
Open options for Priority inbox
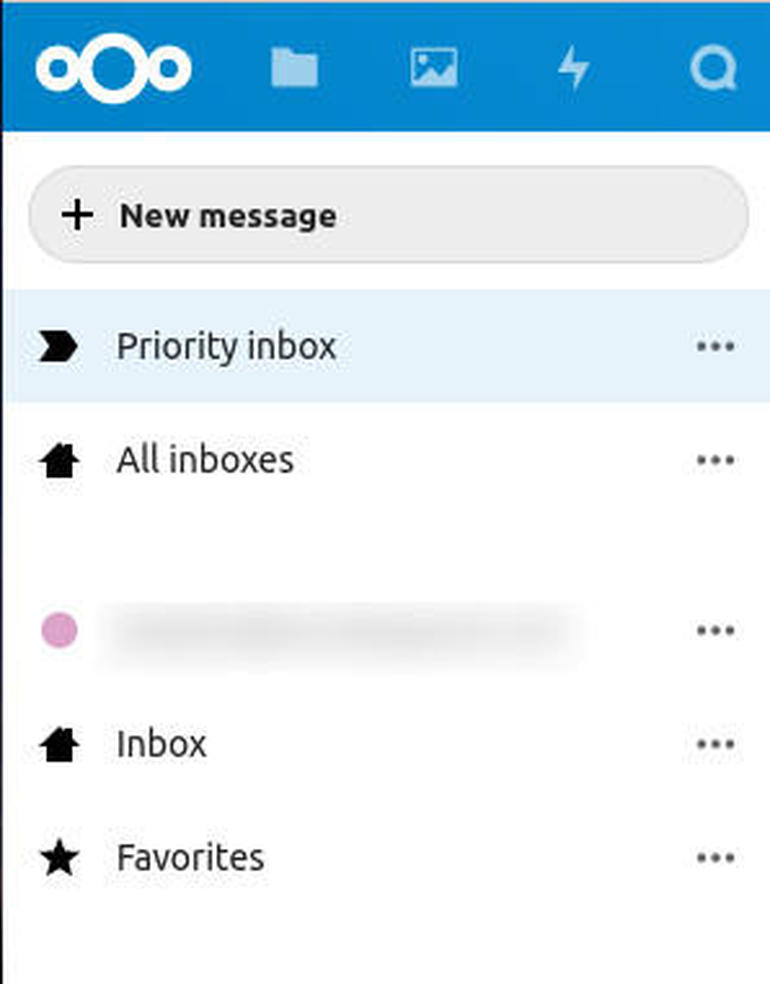[x=715, y=347]
